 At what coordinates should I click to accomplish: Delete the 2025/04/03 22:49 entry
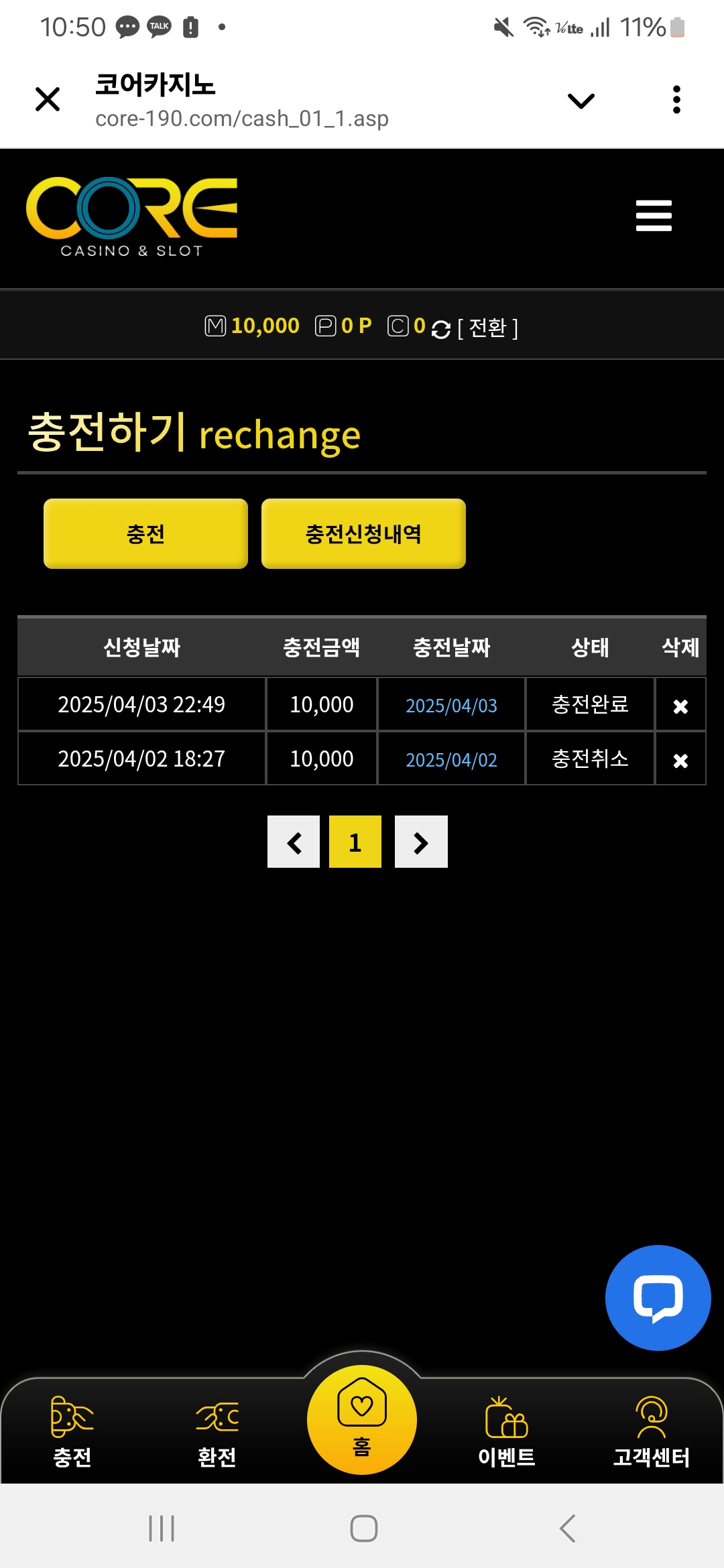(680, 706)
